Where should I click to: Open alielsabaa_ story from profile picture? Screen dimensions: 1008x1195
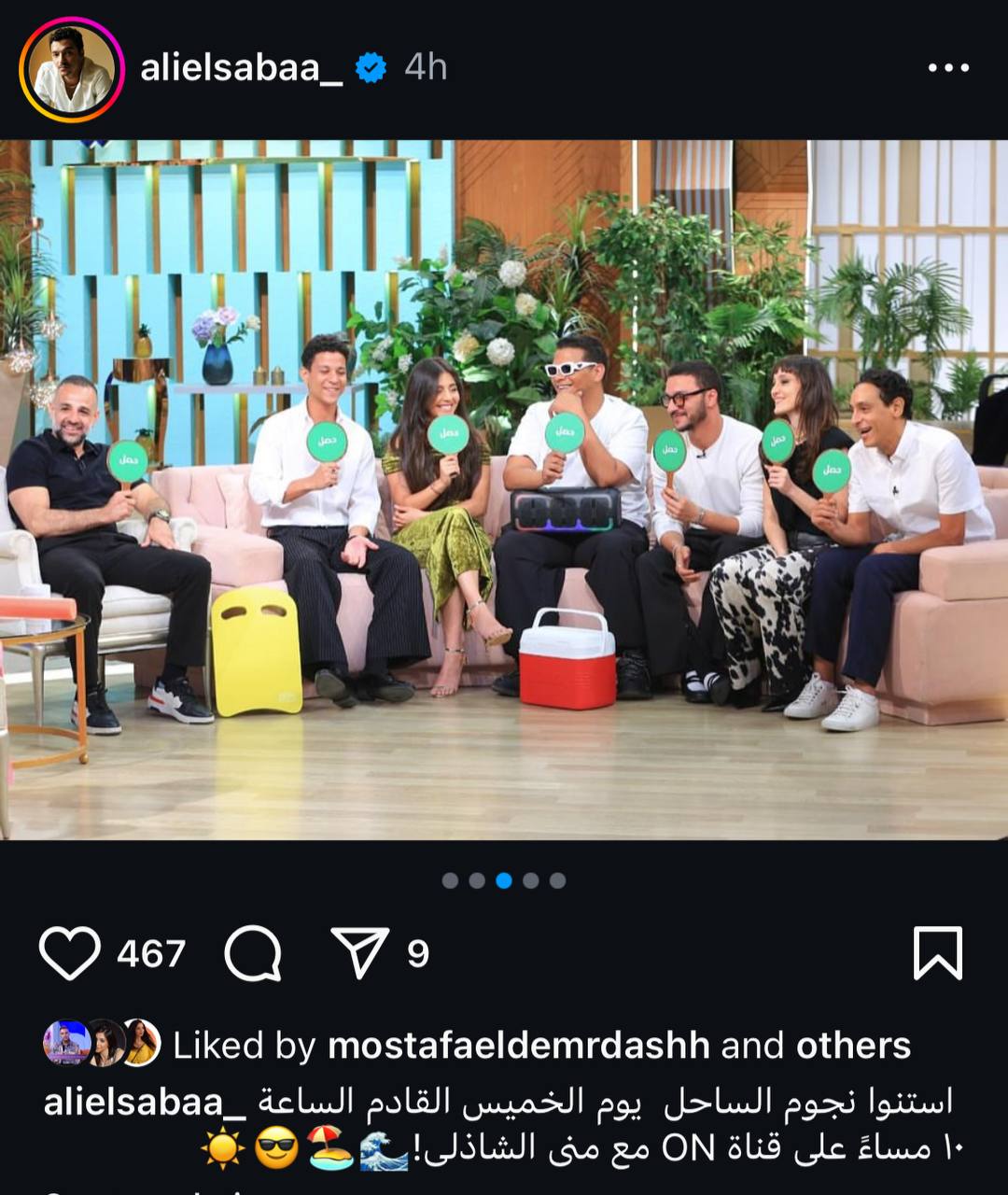(71, 69)
